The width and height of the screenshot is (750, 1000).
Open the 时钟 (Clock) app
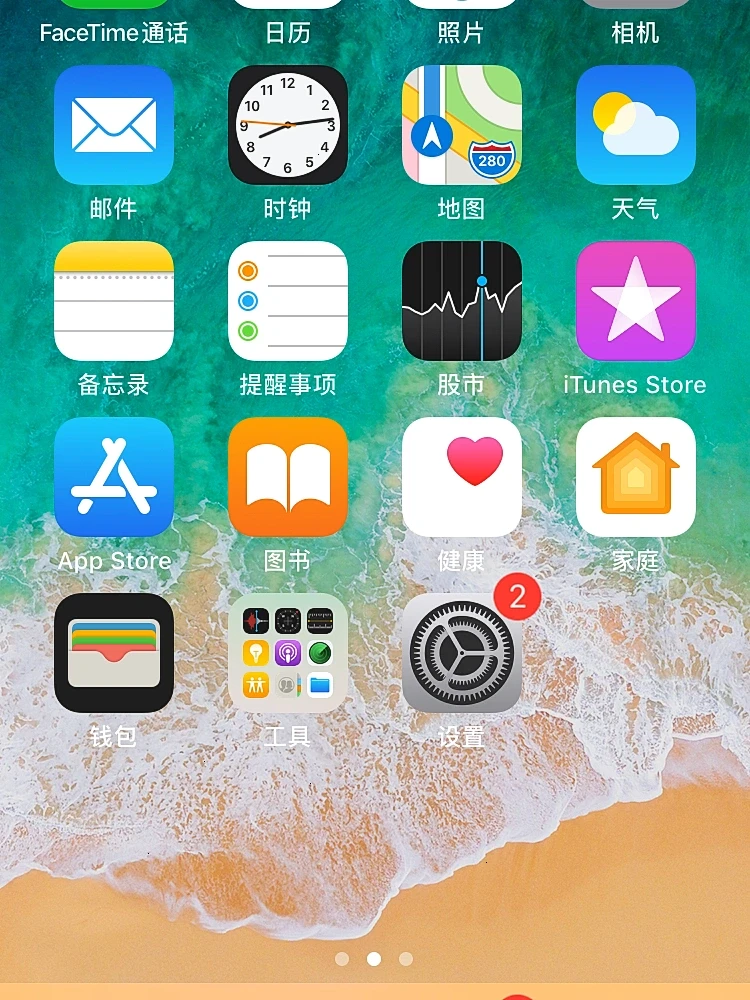click(288, 124)
